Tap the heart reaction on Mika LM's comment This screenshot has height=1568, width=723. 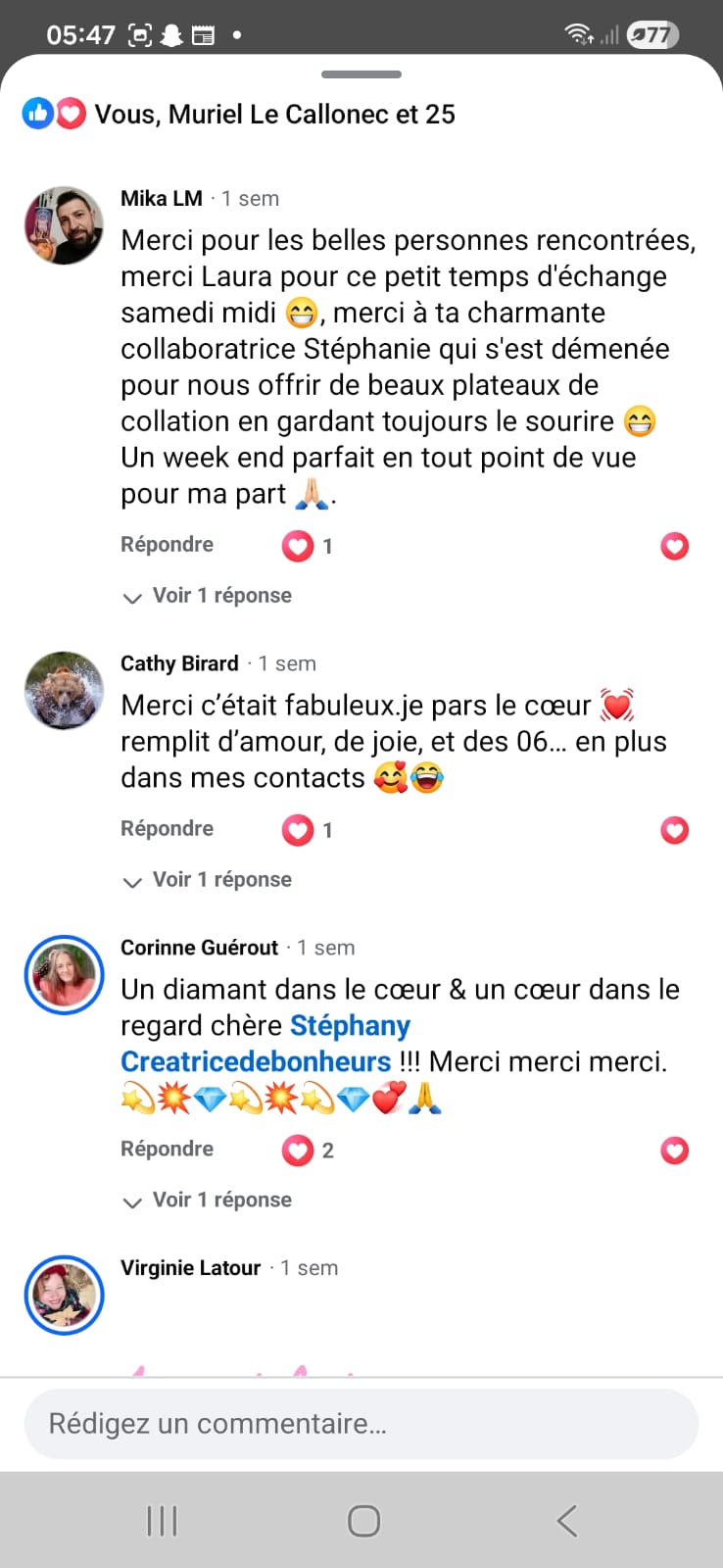click(674, 546)
